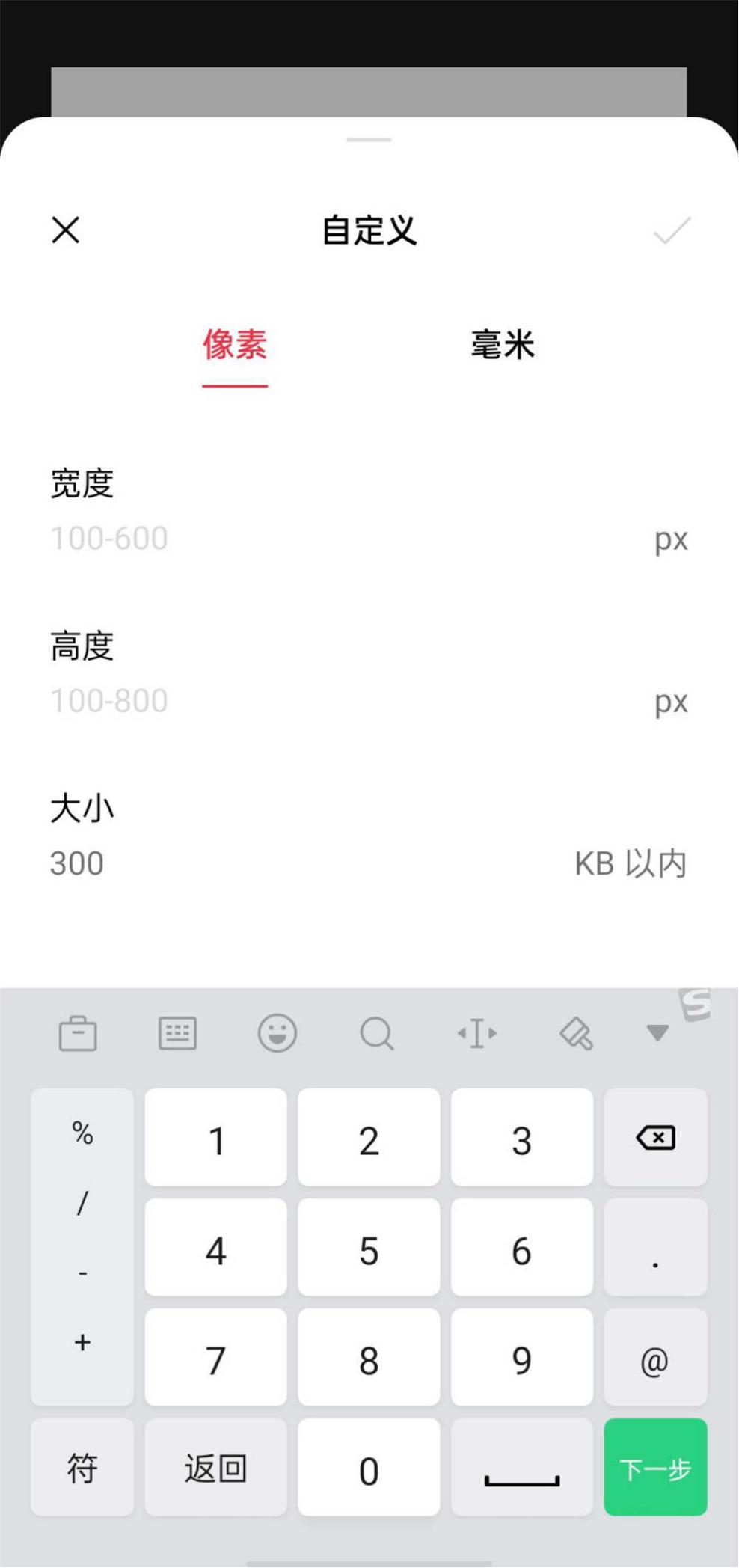Screen dimensions: 739x1568
Task: Select the search icon on the keyboard toolbar
Action: click(x=378, y=1035)
